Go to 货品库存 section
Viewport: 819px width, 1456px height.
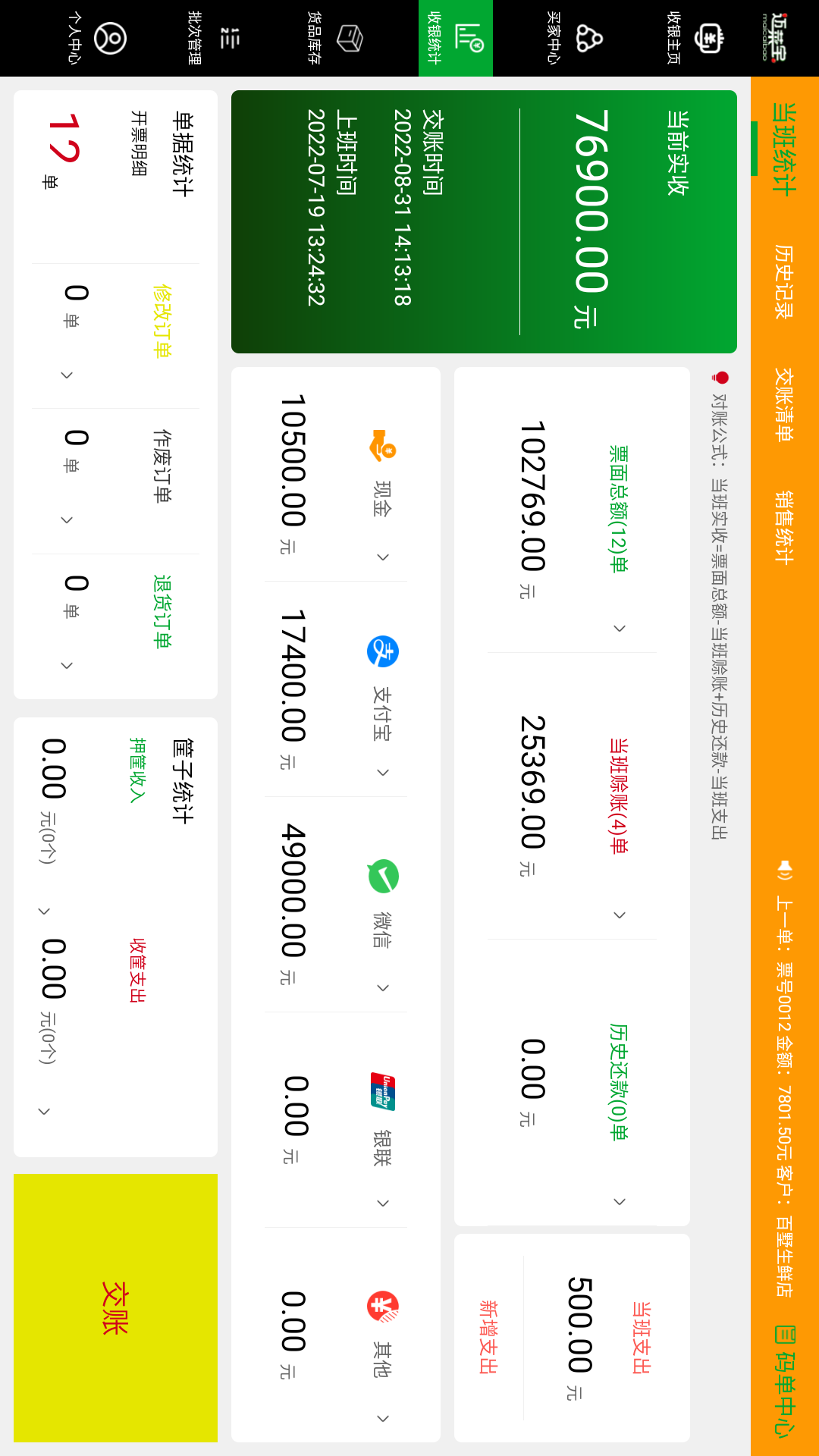[x=335, y=38]
